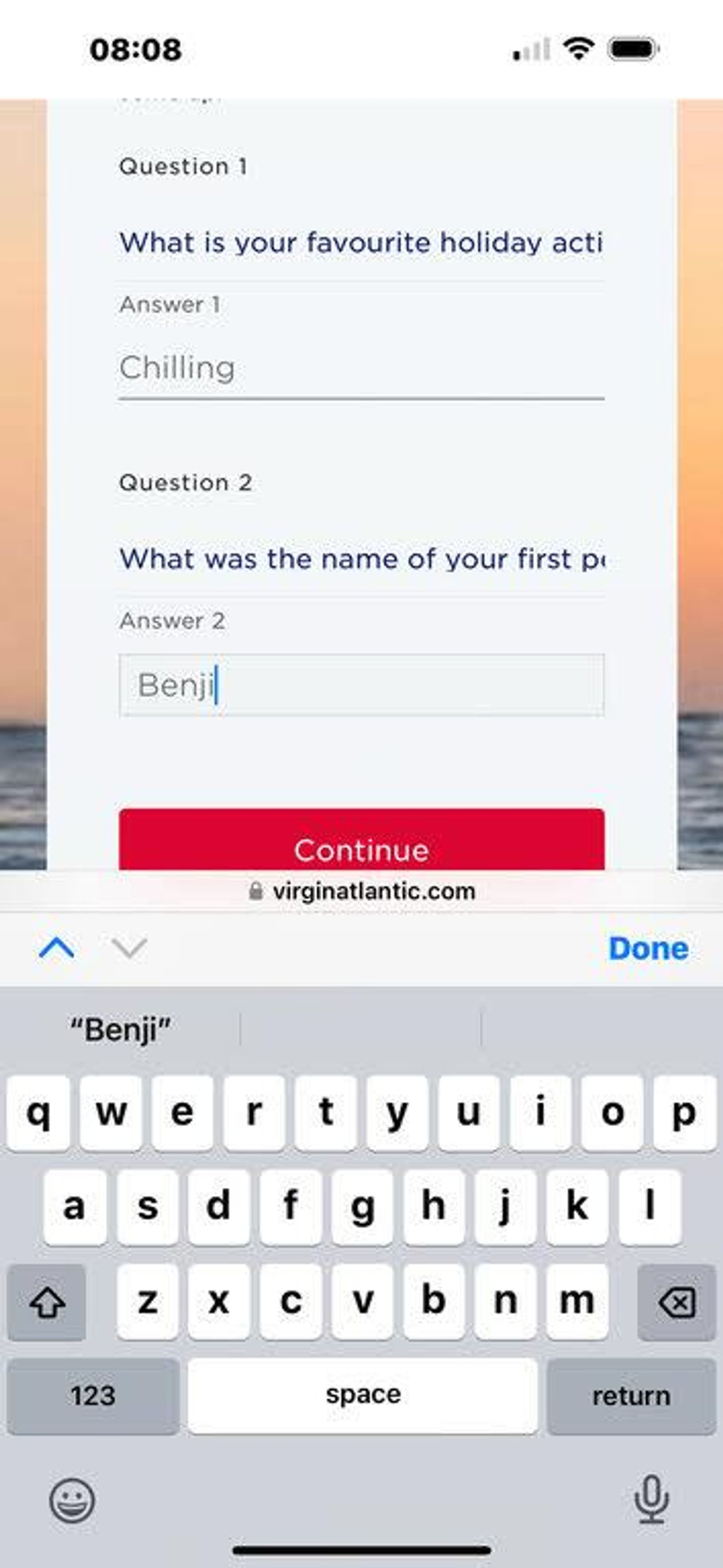Edit the Answer 1 field containing Chilling
723x1568 pixels.
pyautogui.click(x=360, y=369)
